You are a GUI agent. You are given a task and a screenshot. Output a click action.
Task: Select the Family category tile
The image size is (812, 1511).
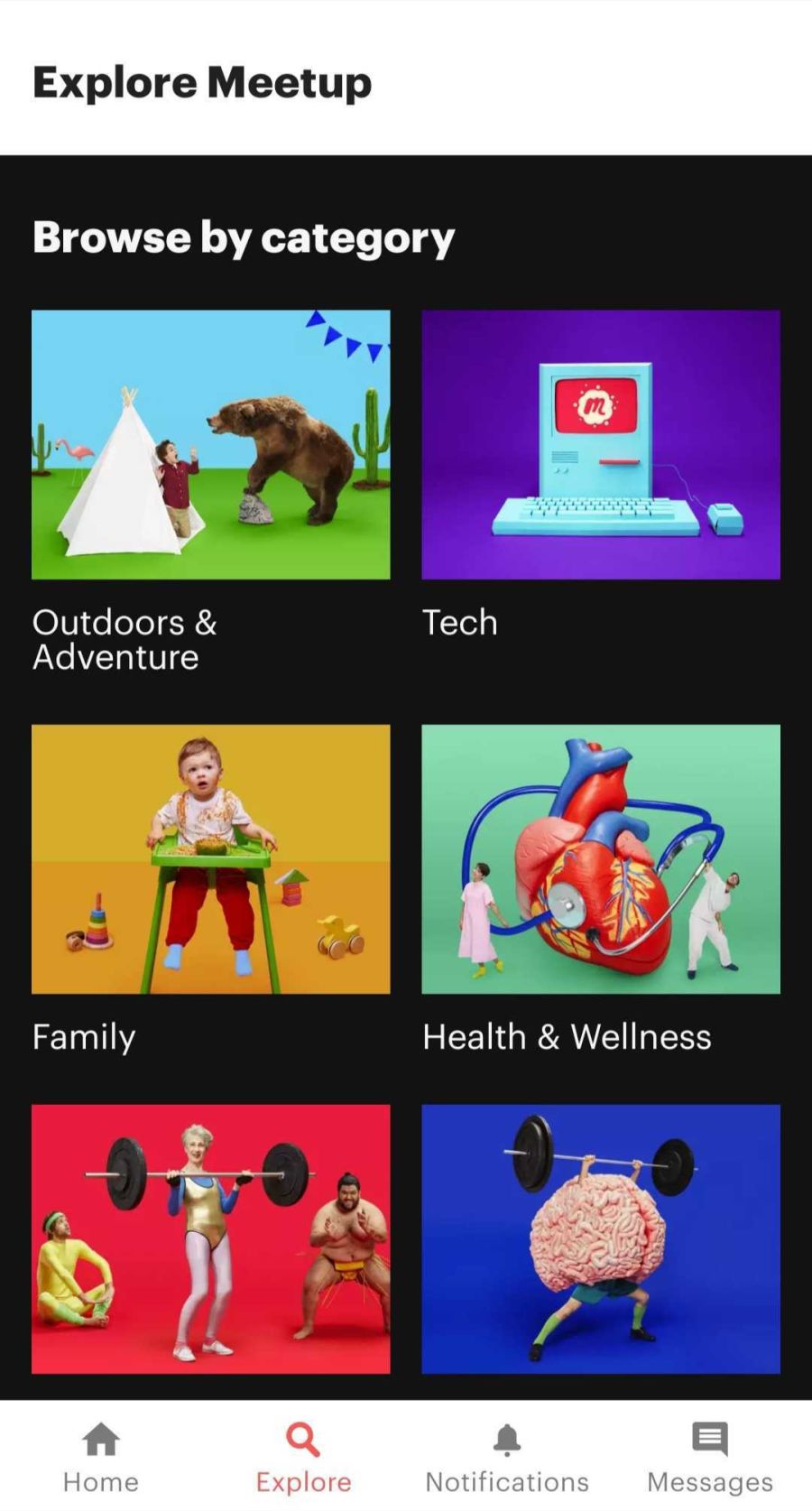click(x=211, y=859)
